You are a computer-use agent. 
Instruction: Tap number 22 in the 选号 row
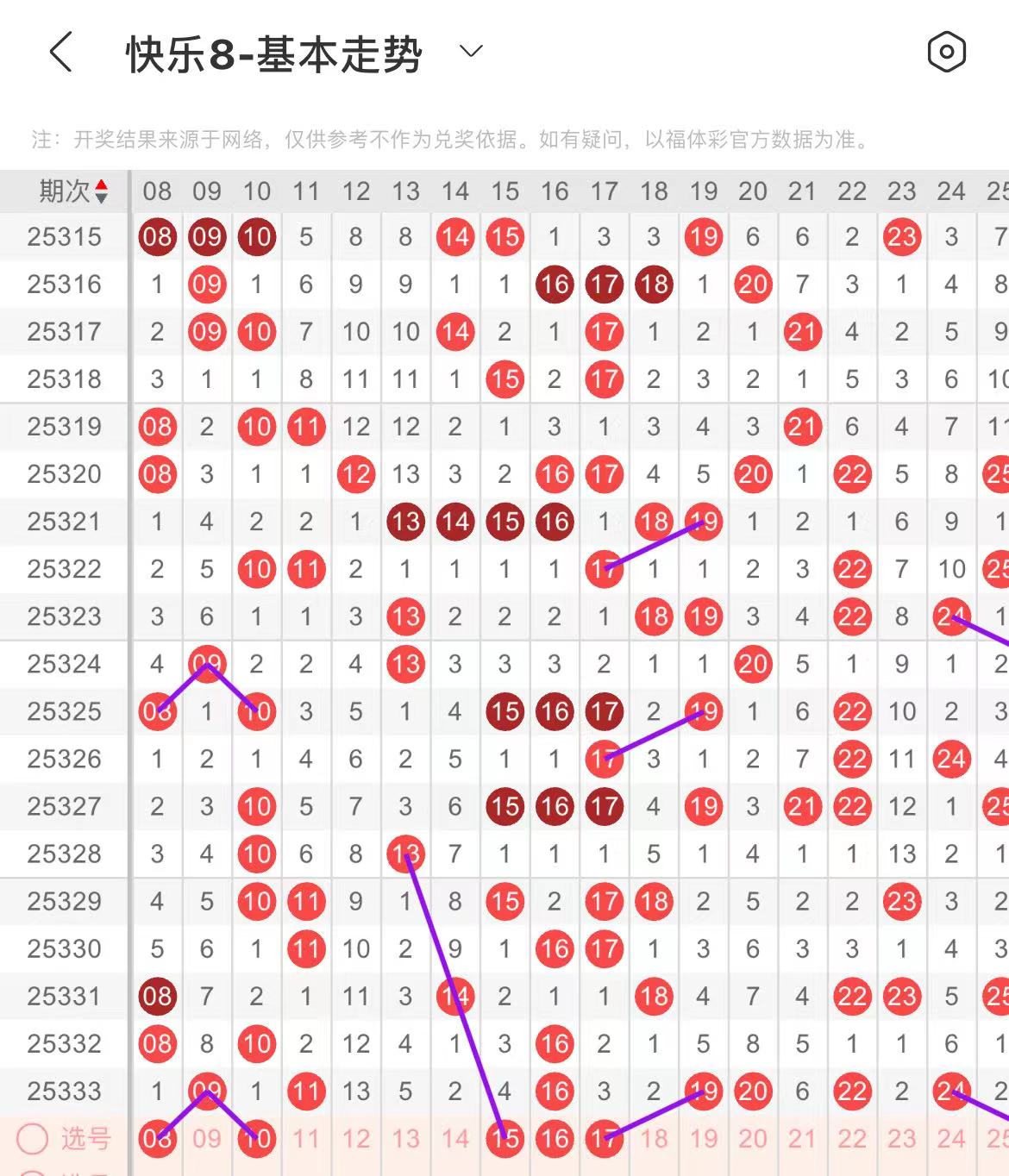852,1139
